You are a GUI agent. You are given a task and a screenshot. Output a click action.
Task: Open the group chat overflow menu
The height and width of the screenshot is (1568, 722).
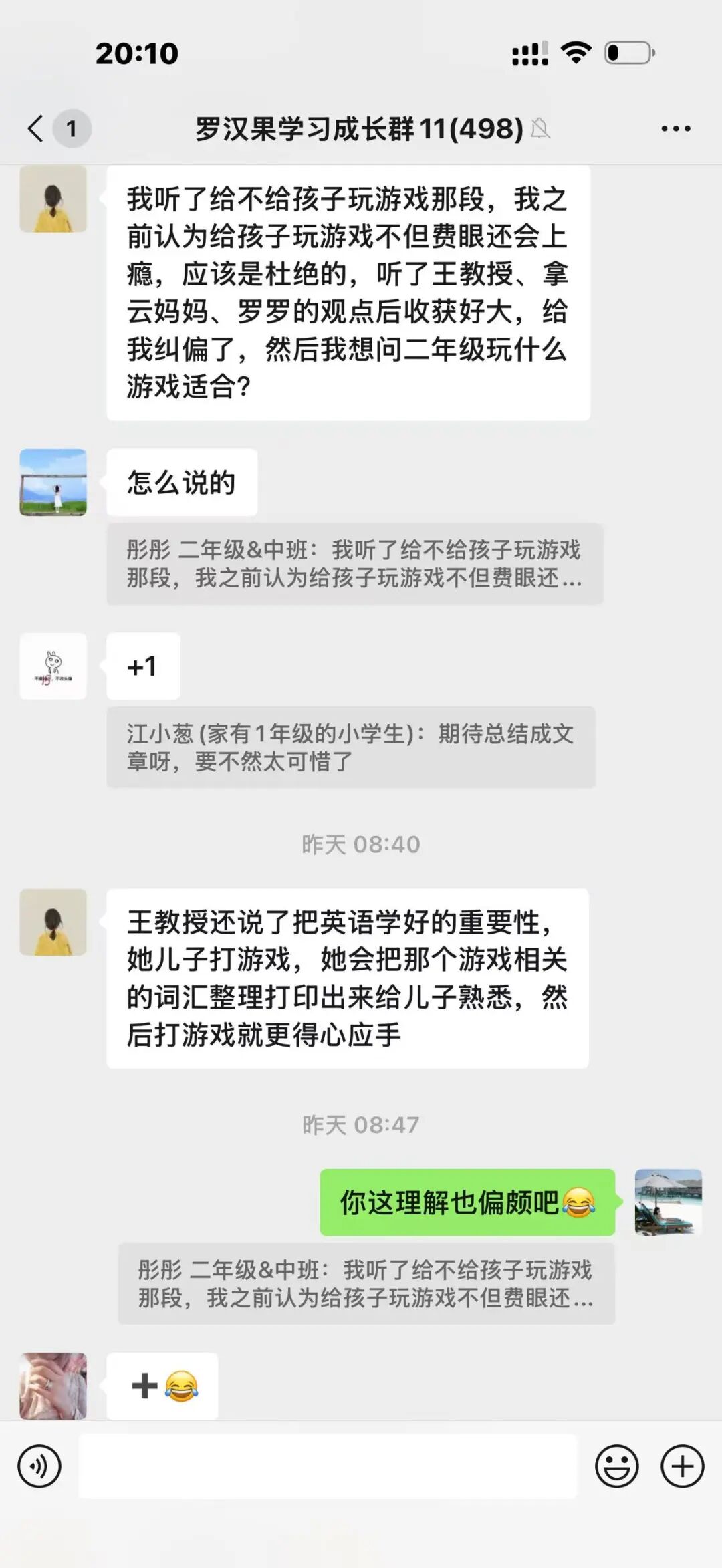pyautogui.click(x=675, y=128)
